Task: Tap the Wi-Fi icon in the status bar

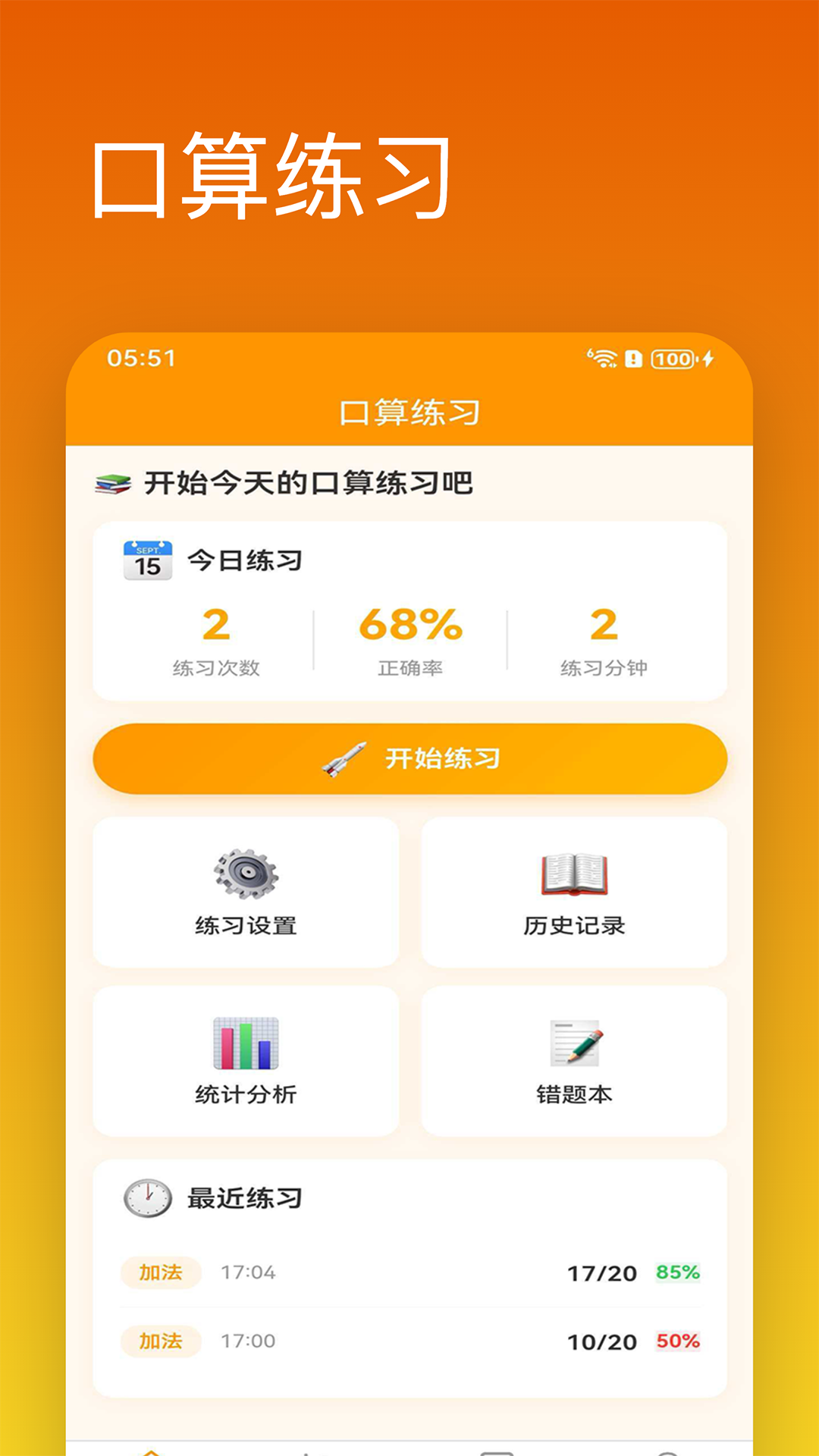Action: (x=603, y=357)
